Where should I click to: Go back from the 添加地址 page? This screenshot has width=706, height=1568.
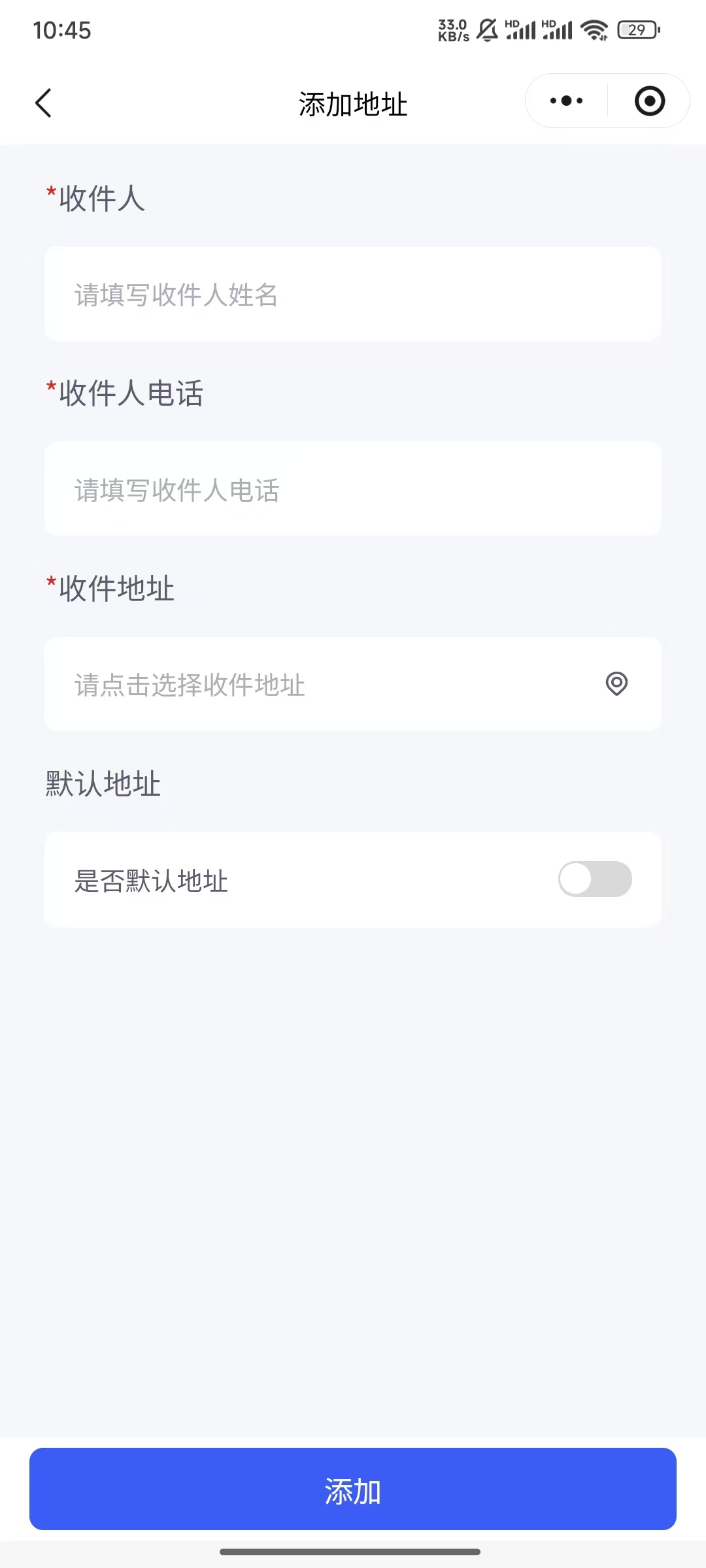[43, 103]
